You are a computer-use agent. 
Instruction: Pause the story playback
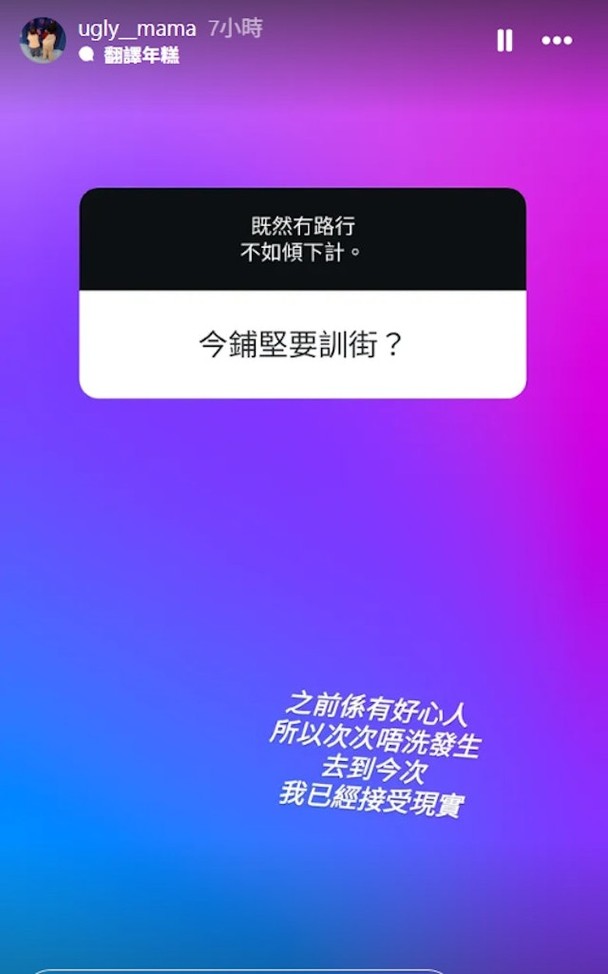coord(504,41)
